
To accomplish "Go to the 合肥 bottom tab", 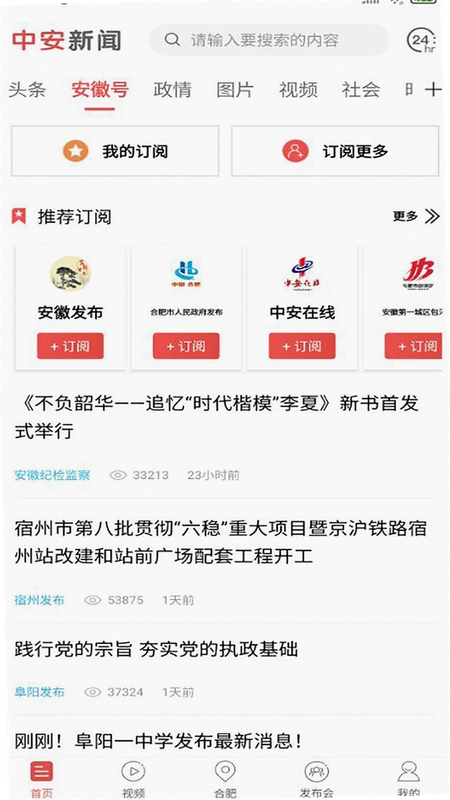I will point(225,779).
